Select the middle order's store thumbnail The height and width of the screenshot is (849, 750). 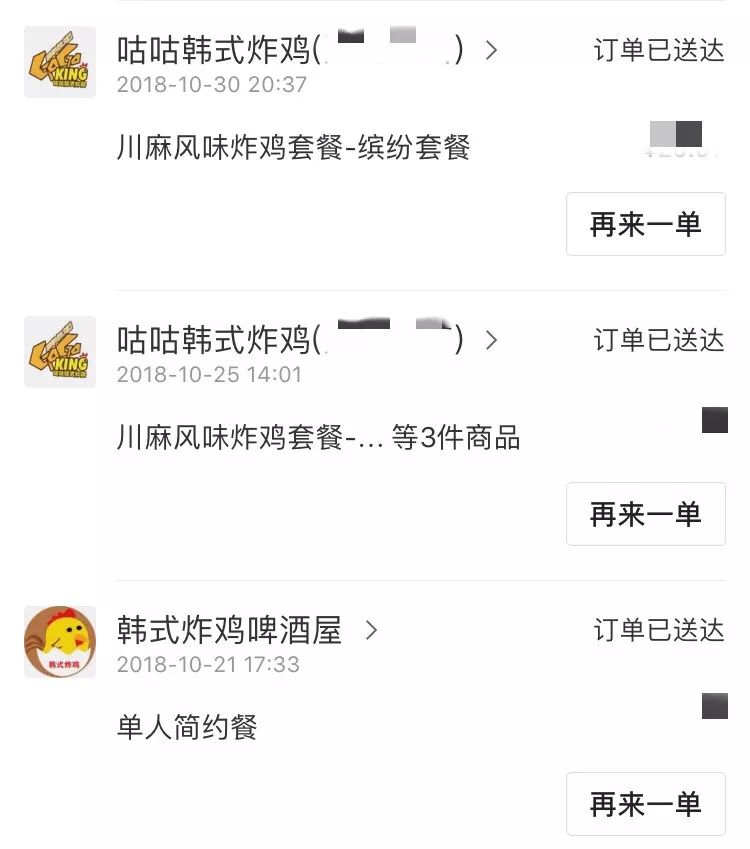(x=60, y=352)
